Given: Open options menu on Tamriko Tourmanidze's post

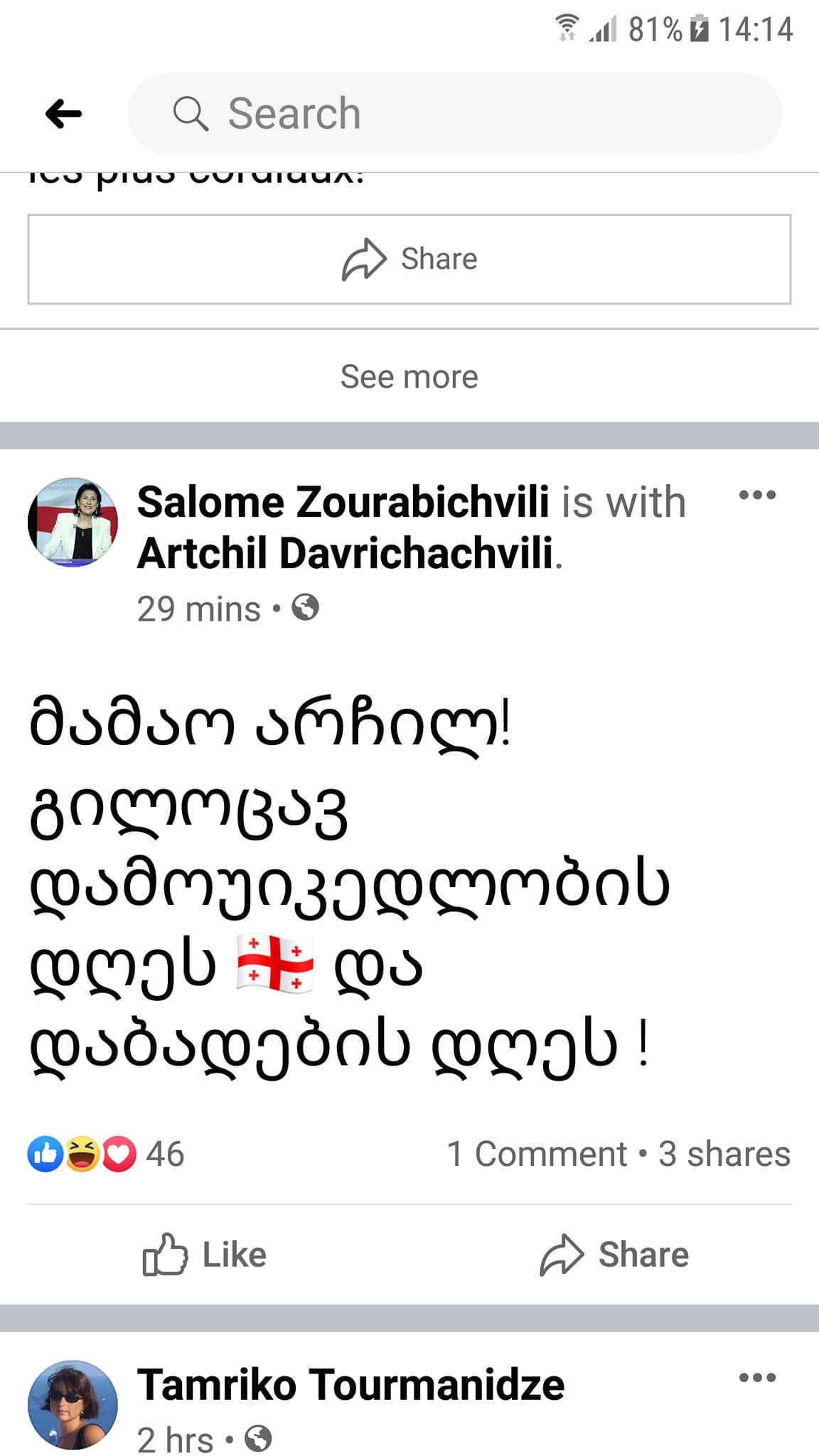Looking at the screenshot, I should point(757,1378).
